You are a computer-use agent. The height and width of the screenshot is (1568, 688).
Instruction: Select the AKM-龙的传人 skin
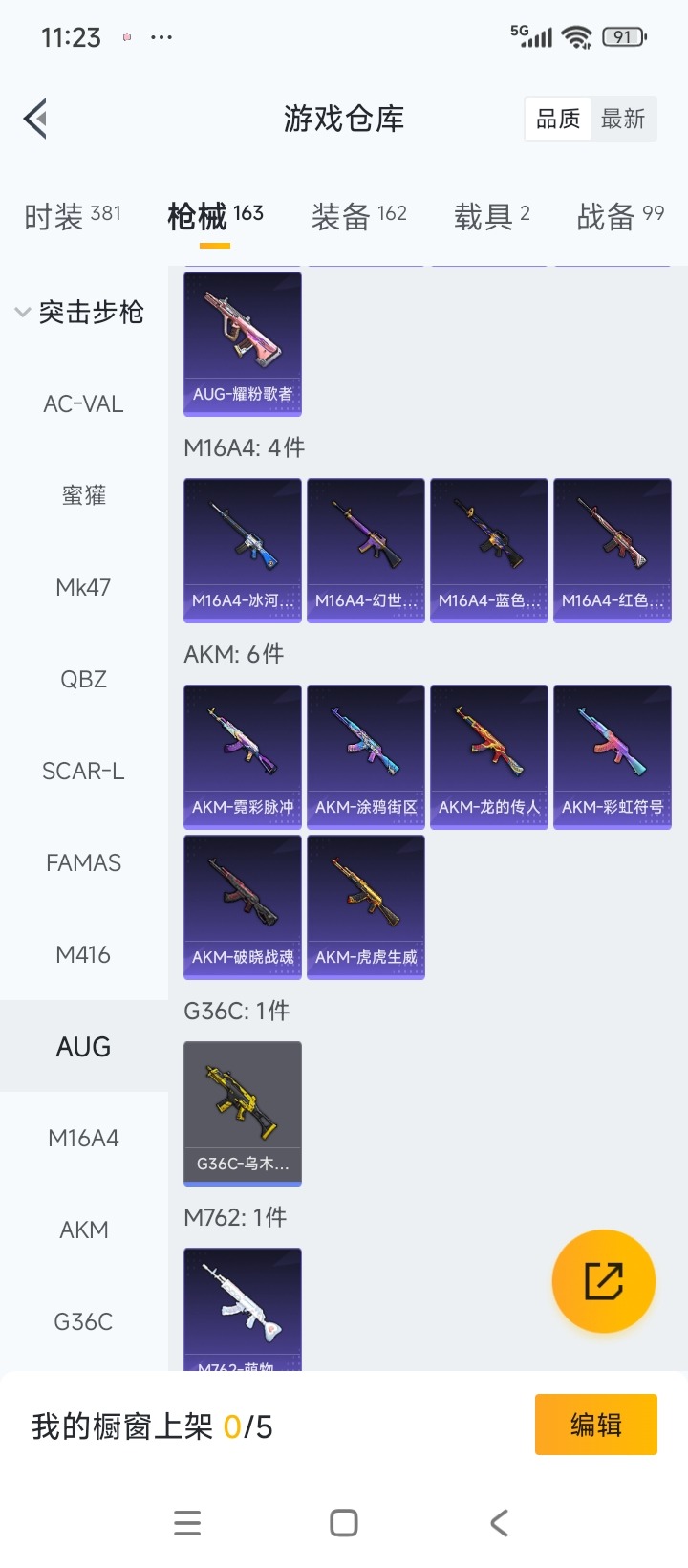pos(488,755)
